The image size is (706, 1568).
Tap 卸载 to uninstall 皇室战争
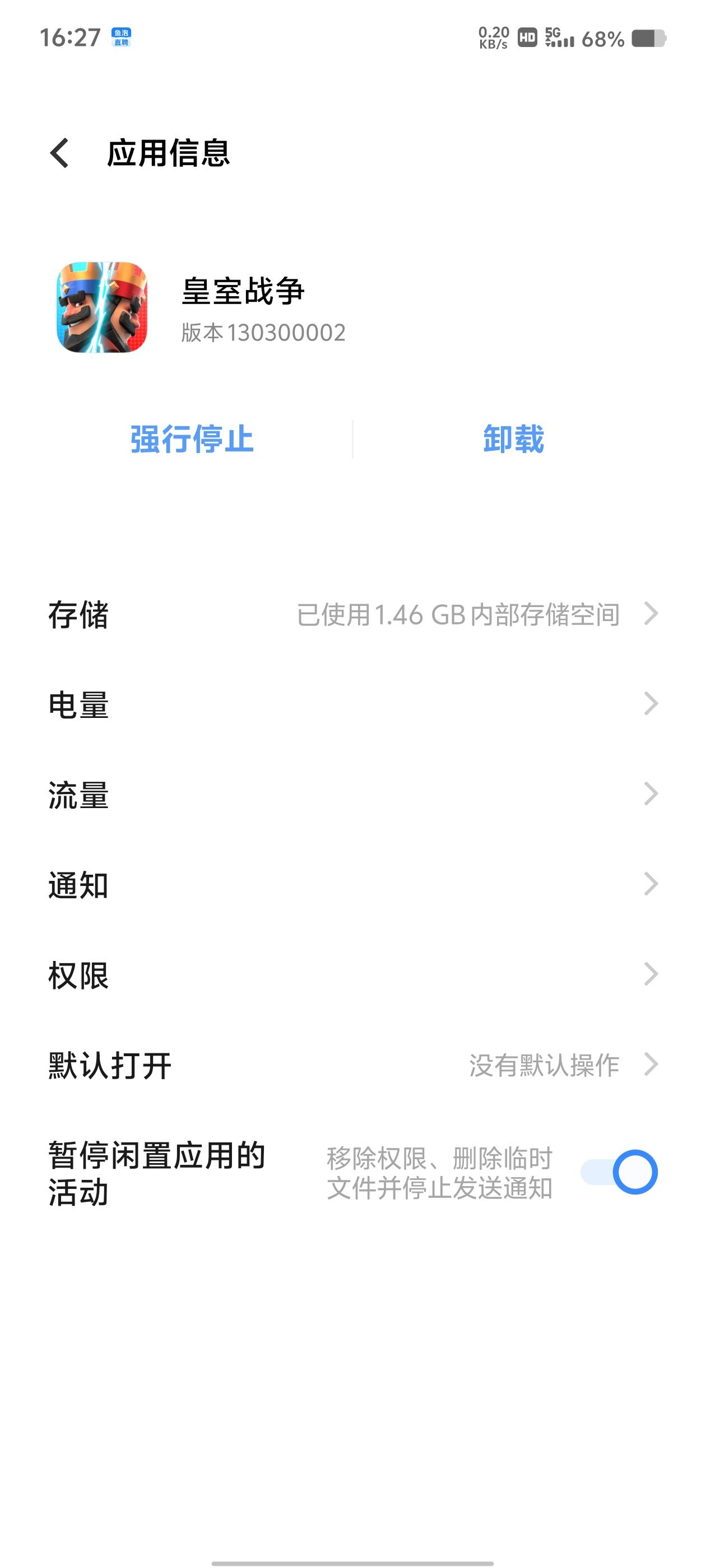tap(513, 439)
